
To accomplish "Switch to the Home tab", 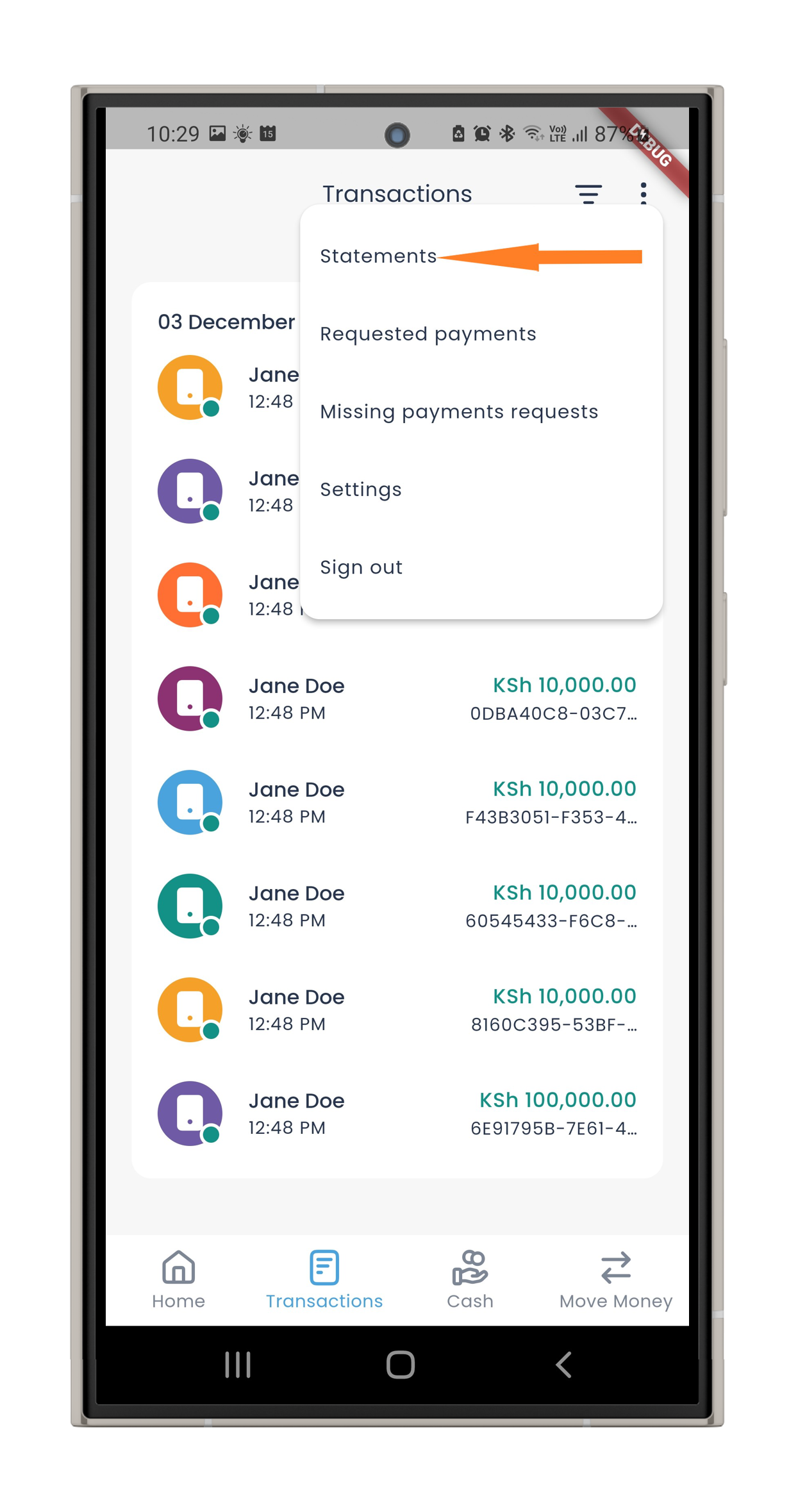I will pos(178,1279).
